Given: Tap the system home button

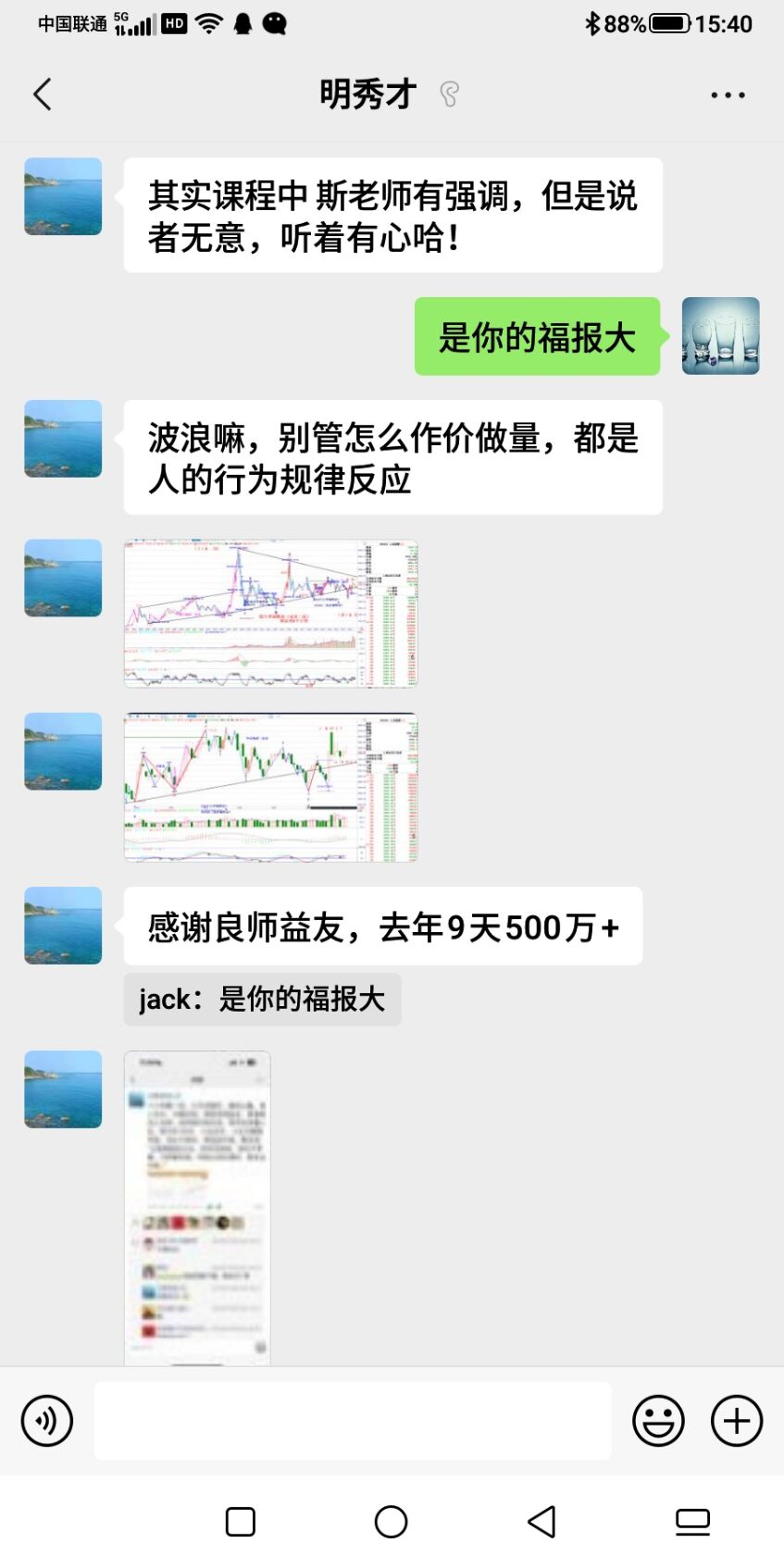Looking at the screenshot, I should point(392,1522).
